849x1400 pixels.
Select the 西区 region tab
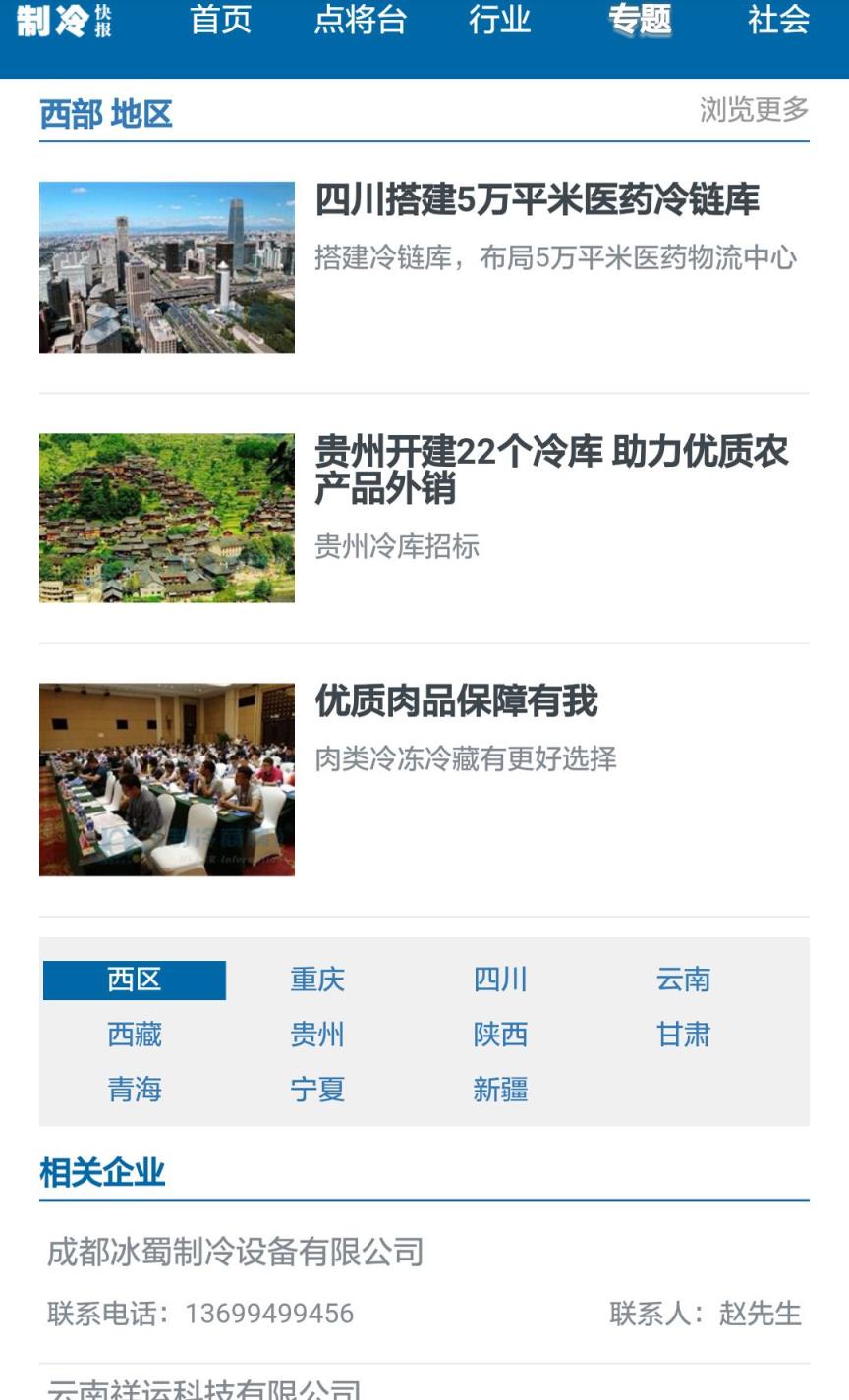[x=136, y=979]
